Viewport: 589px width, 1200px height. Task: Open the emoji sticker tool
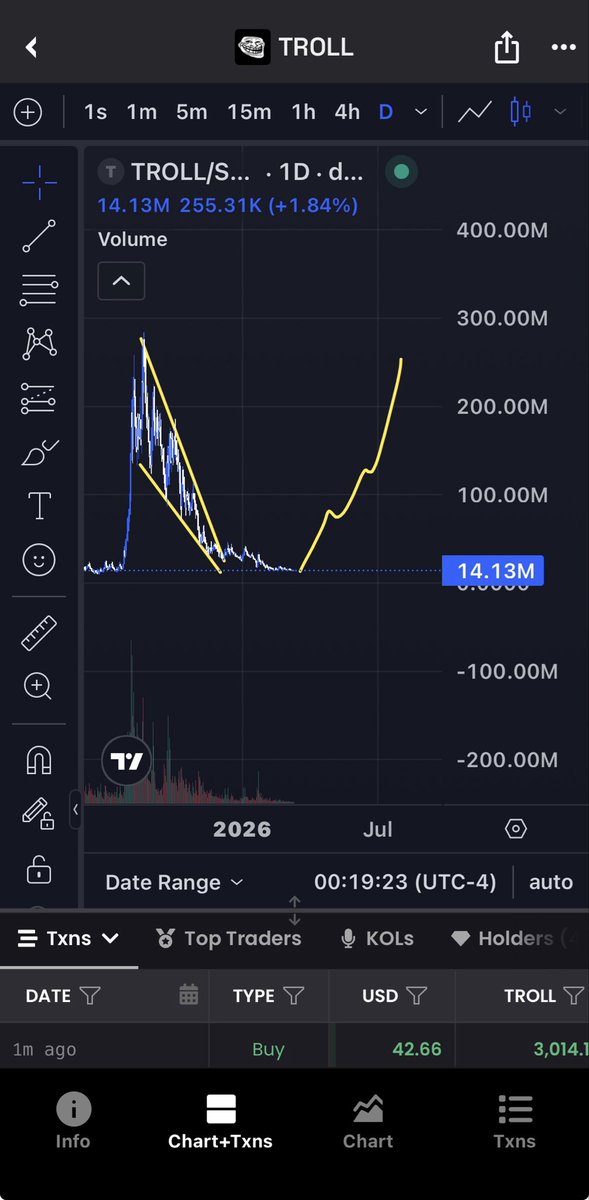tap(38, 561)
